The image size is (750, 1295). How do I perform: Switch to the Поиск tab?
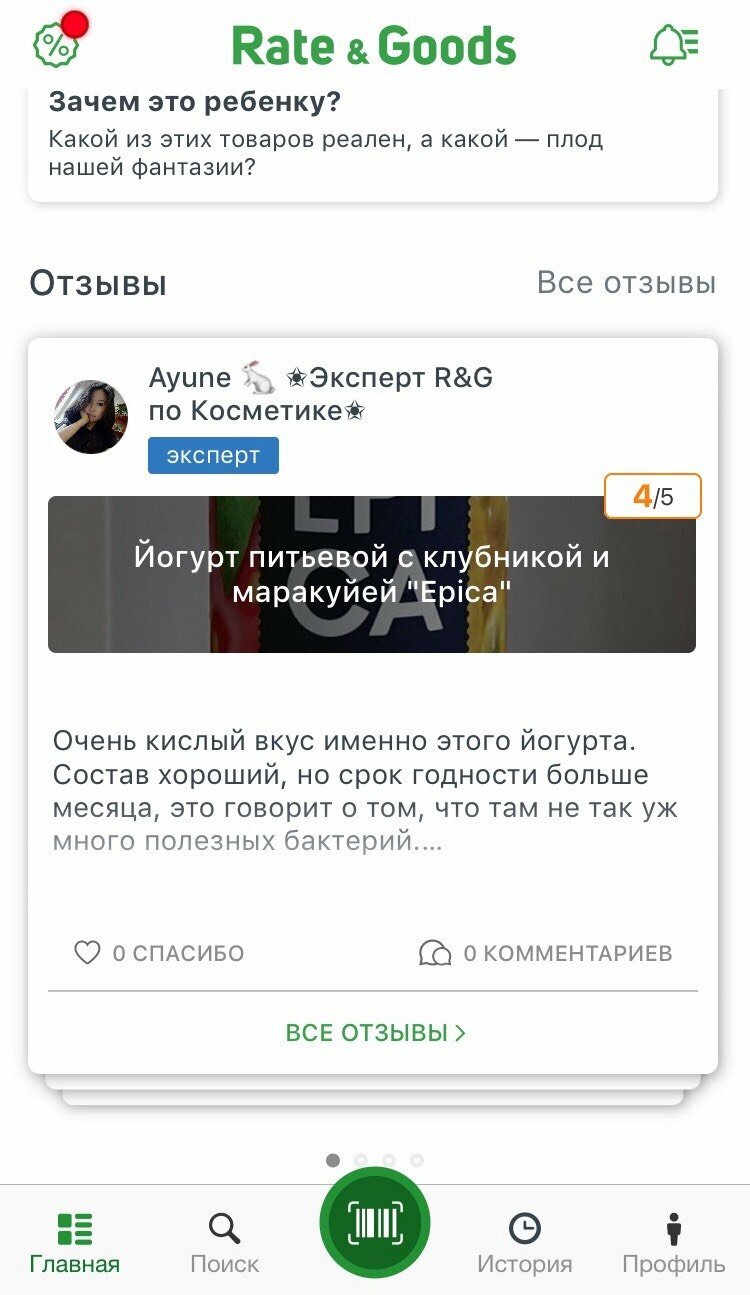[x=224, y=1243]
